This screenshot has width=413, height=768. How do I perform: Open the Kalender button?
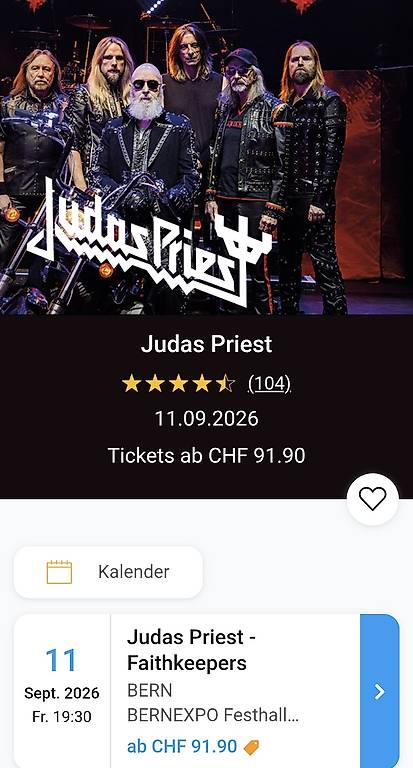click(108, 572)
